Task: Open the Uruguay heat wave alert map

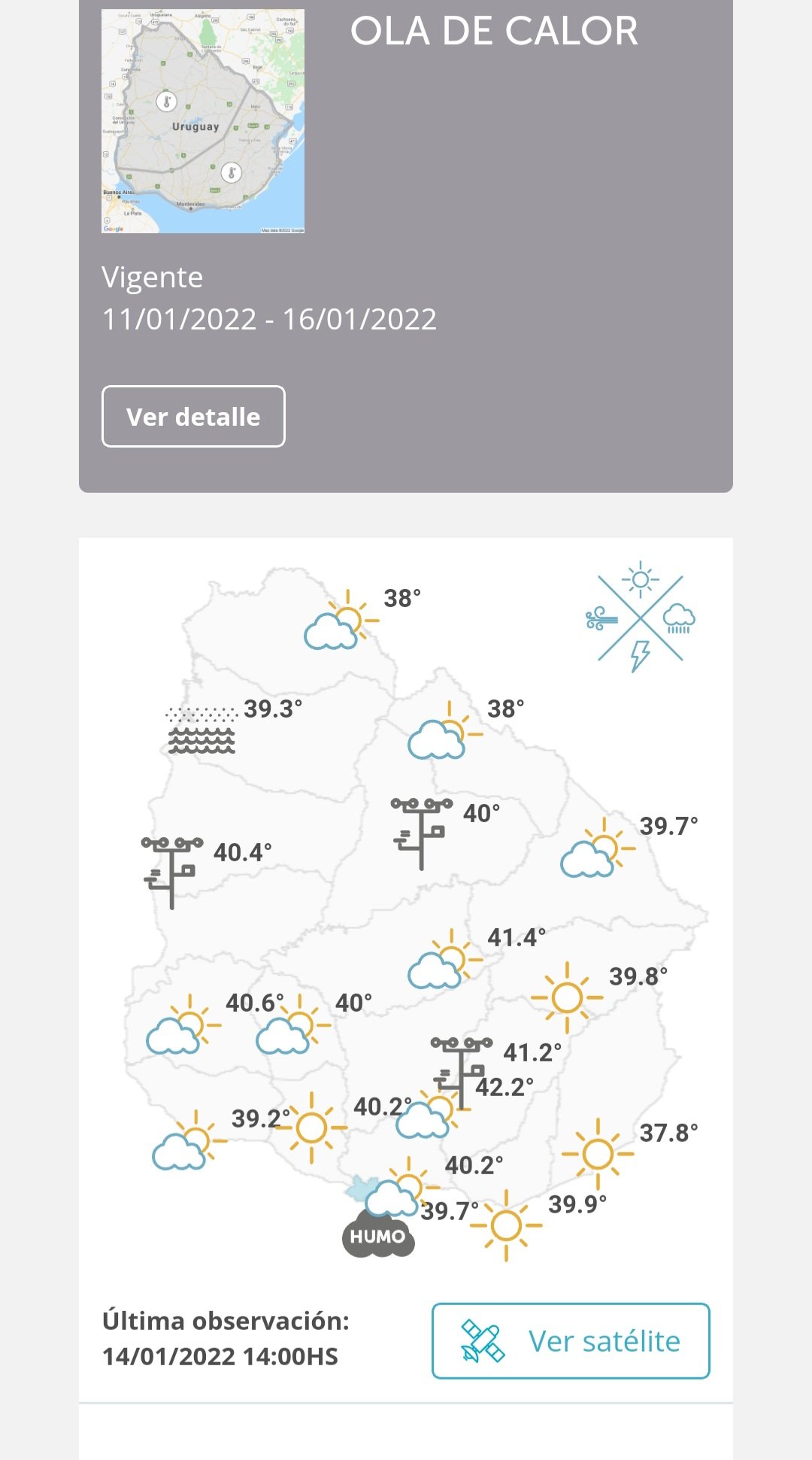Action: pos(203,121)
